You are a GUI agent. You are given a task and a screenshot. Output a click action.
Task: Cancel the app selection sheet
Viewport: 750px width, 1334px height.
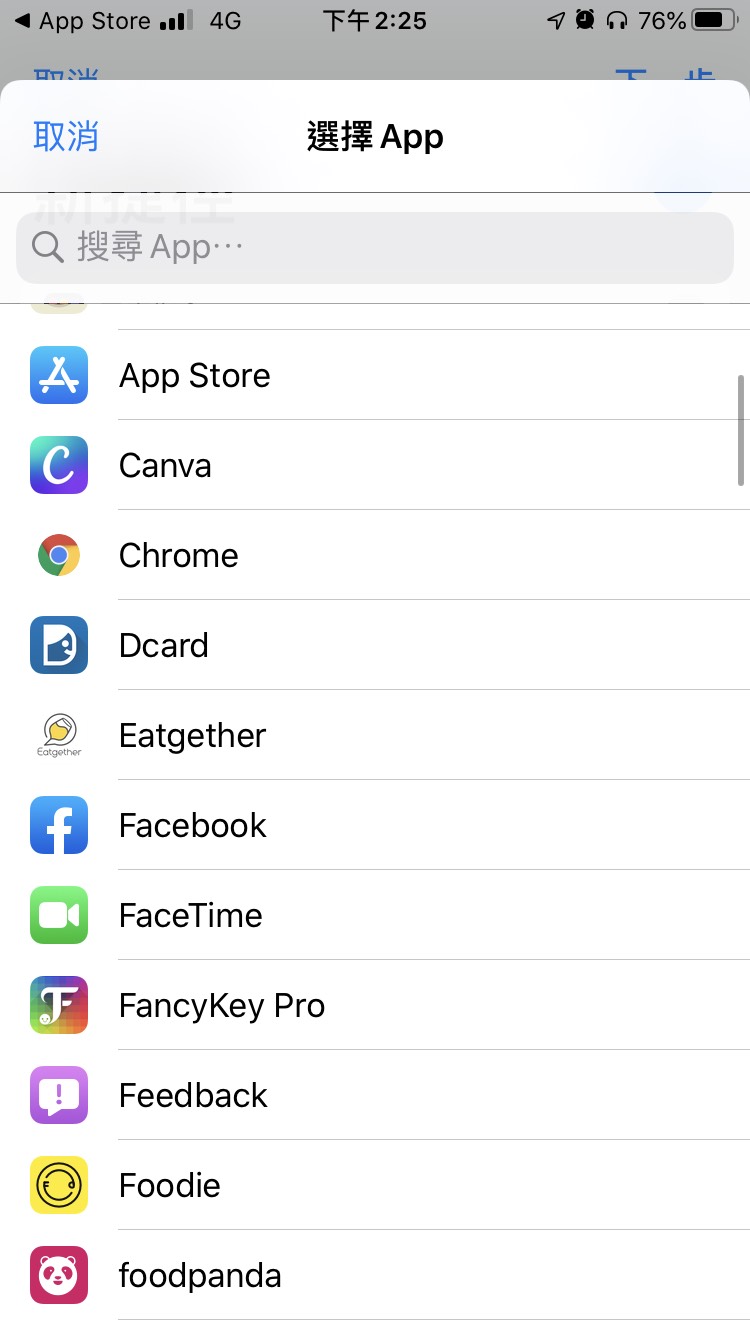66,137
